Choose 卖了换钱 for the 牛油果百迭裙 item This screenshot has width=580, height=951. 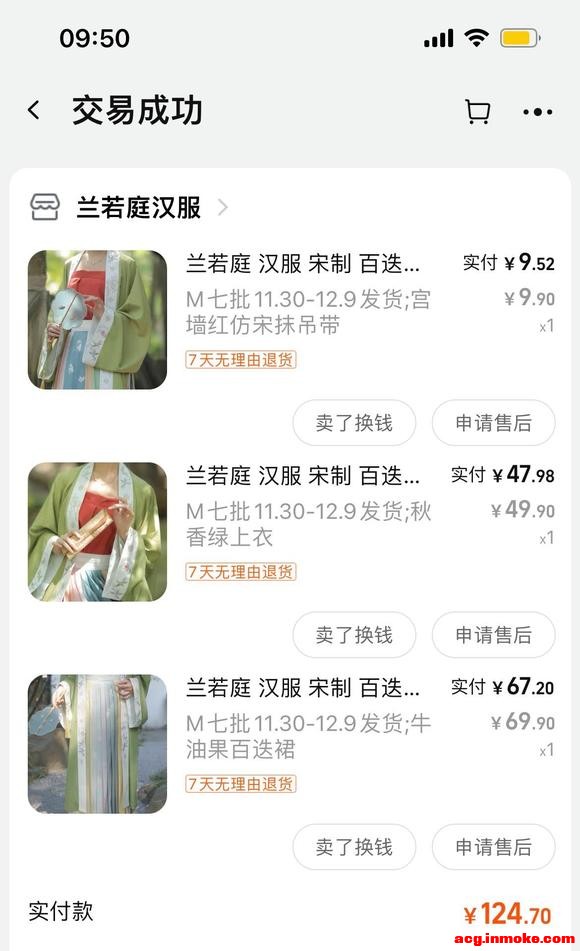point(354,847)
